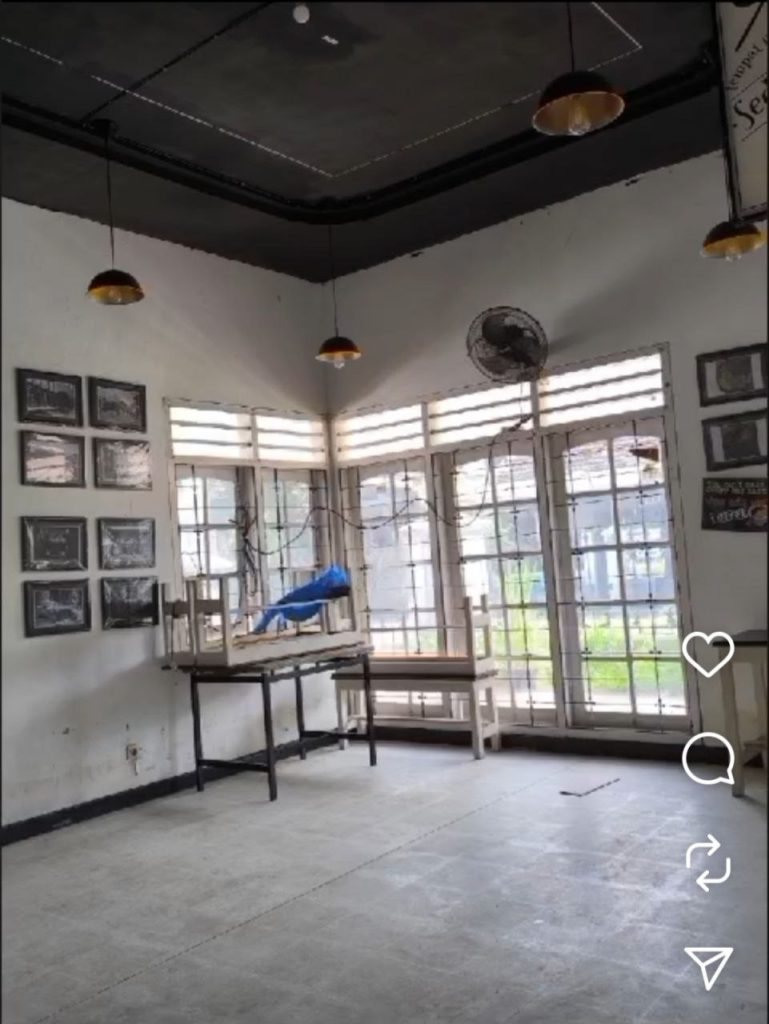This screenshot has width=769, height=1024.
Task: Repost this video
Action: pos(708,862)
